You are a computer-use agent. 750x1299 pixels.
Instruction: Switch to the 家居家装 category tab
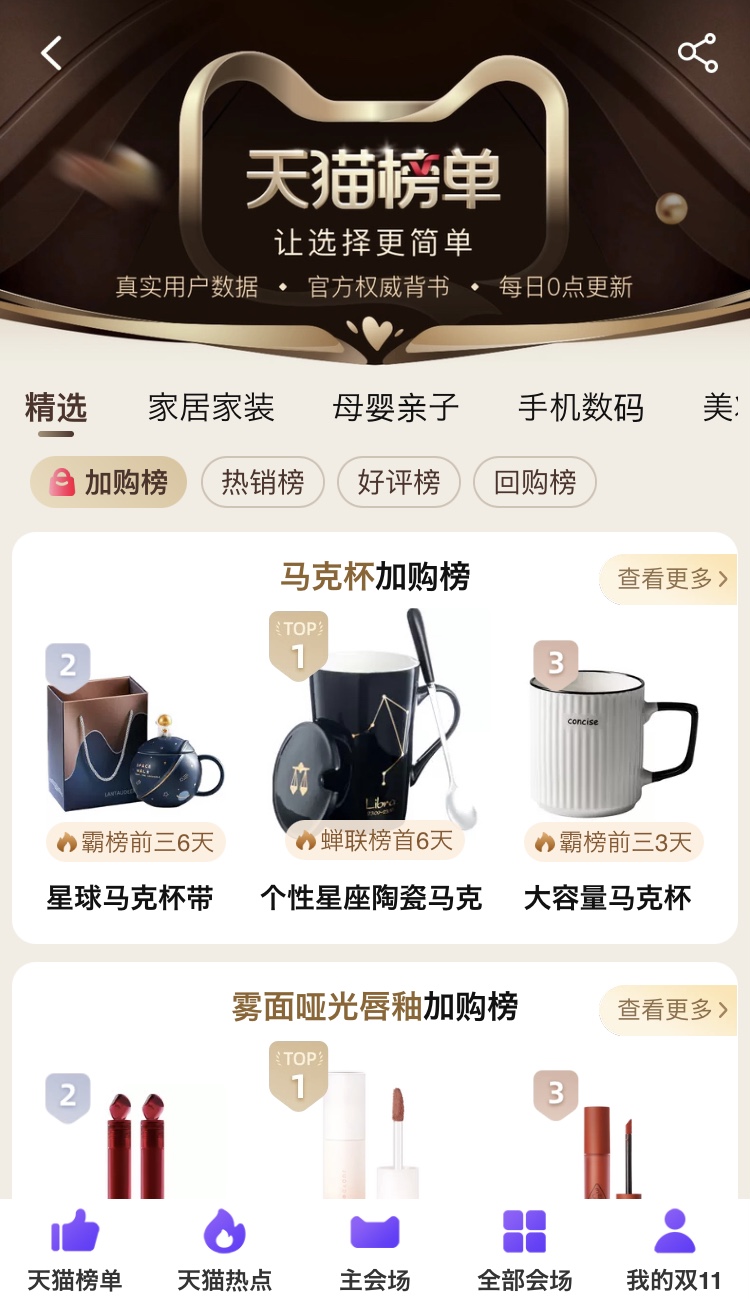click(x=211, y=408)
